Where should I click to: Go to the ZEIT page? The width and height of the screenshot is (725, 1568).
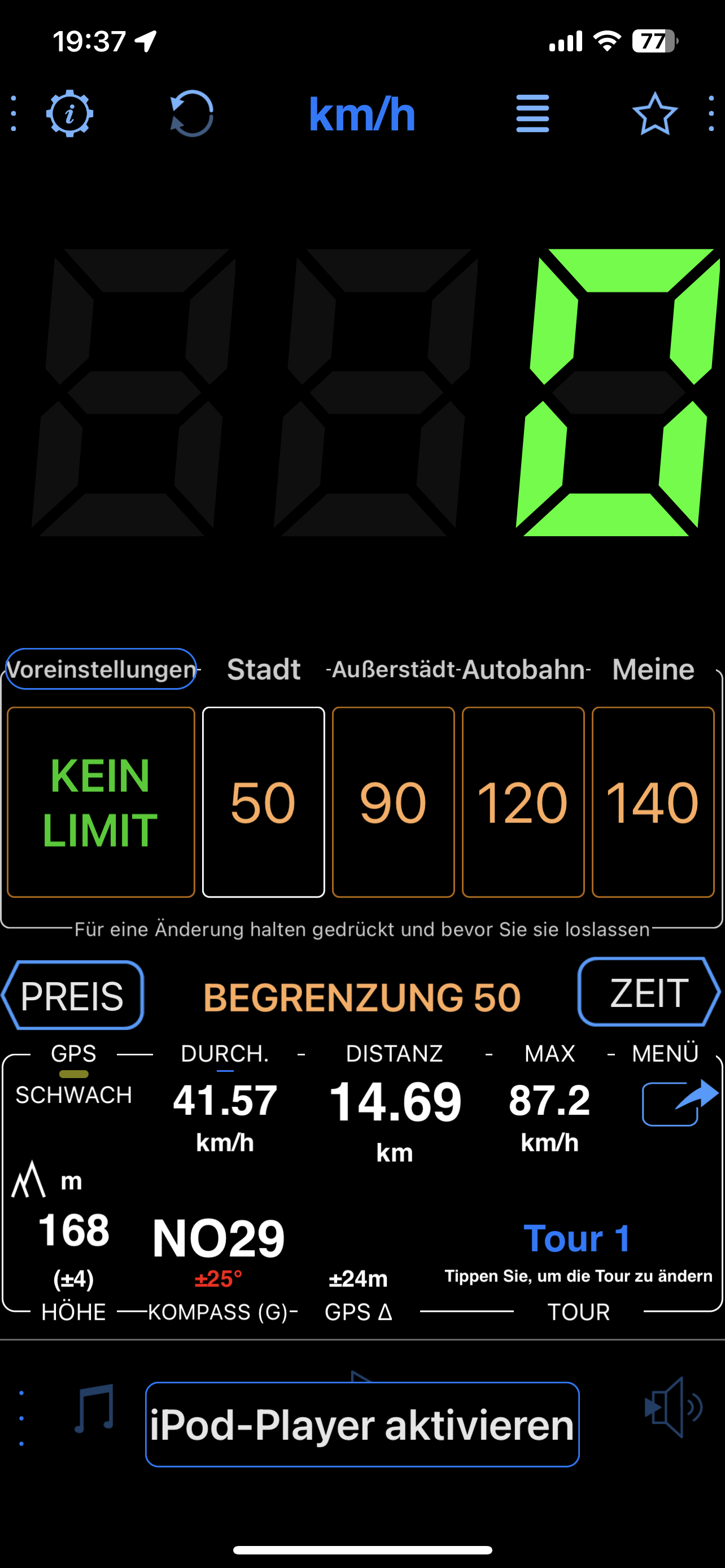(x=648, y=992)
